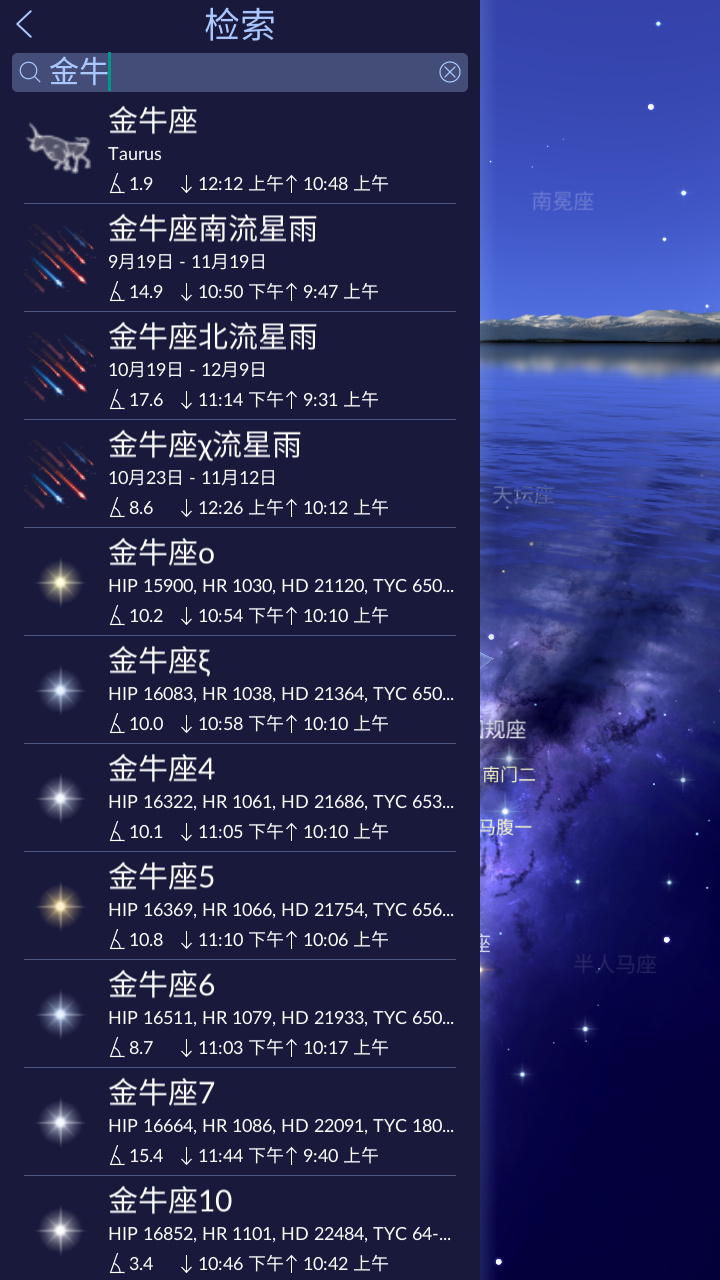Open the 金牛座5 result entry
Image resolution: width=720 pixels, height=1280 pixels.
pos(240,904)
